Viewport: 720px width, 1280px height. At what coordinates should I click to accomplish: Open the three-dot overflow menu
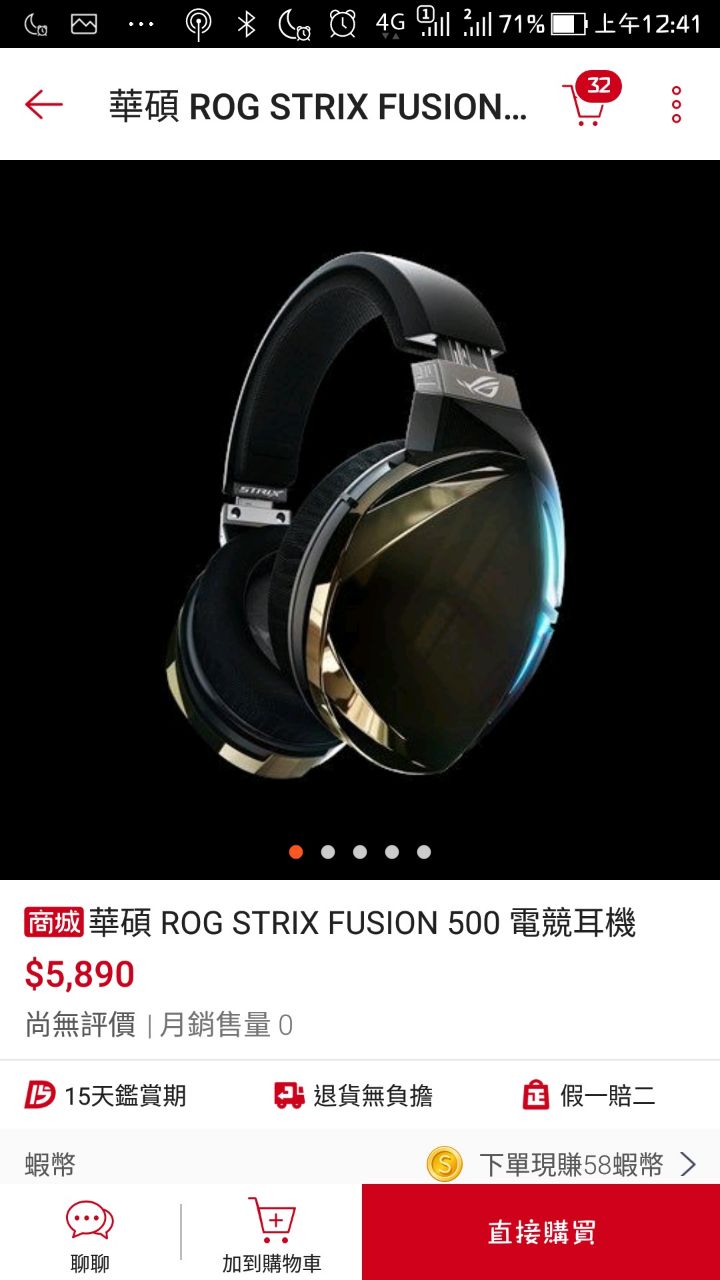click(x=676, y=104)
